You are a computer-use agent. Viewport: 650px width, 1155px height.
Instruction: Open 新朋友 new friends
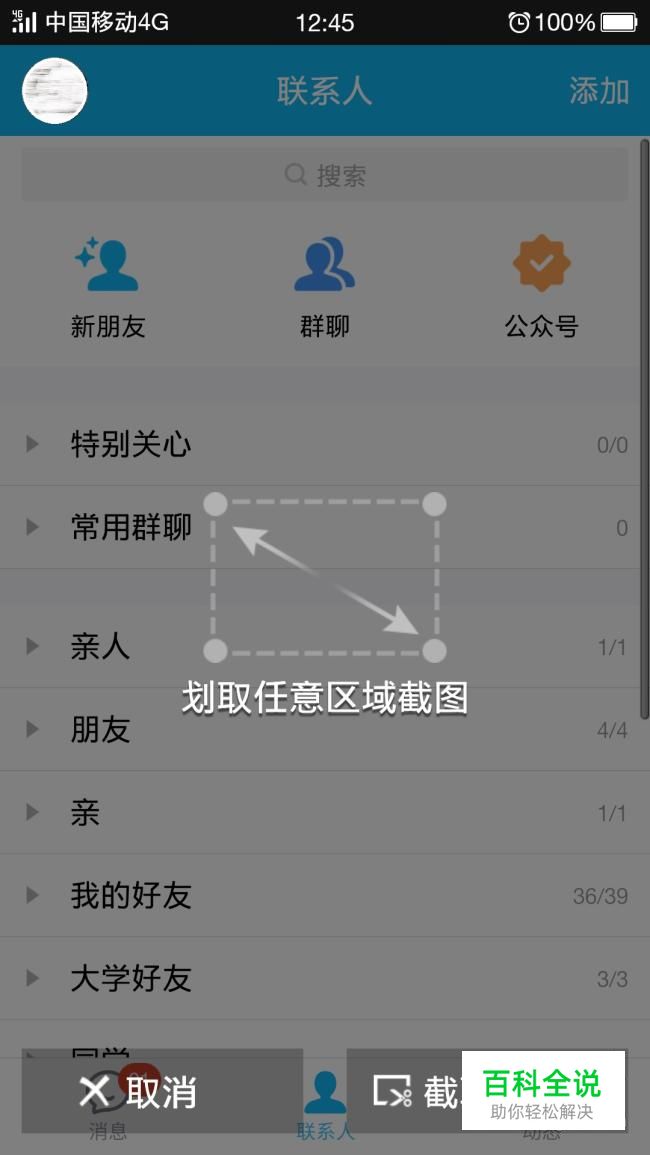pyautogui.click(x=108, y=287)
